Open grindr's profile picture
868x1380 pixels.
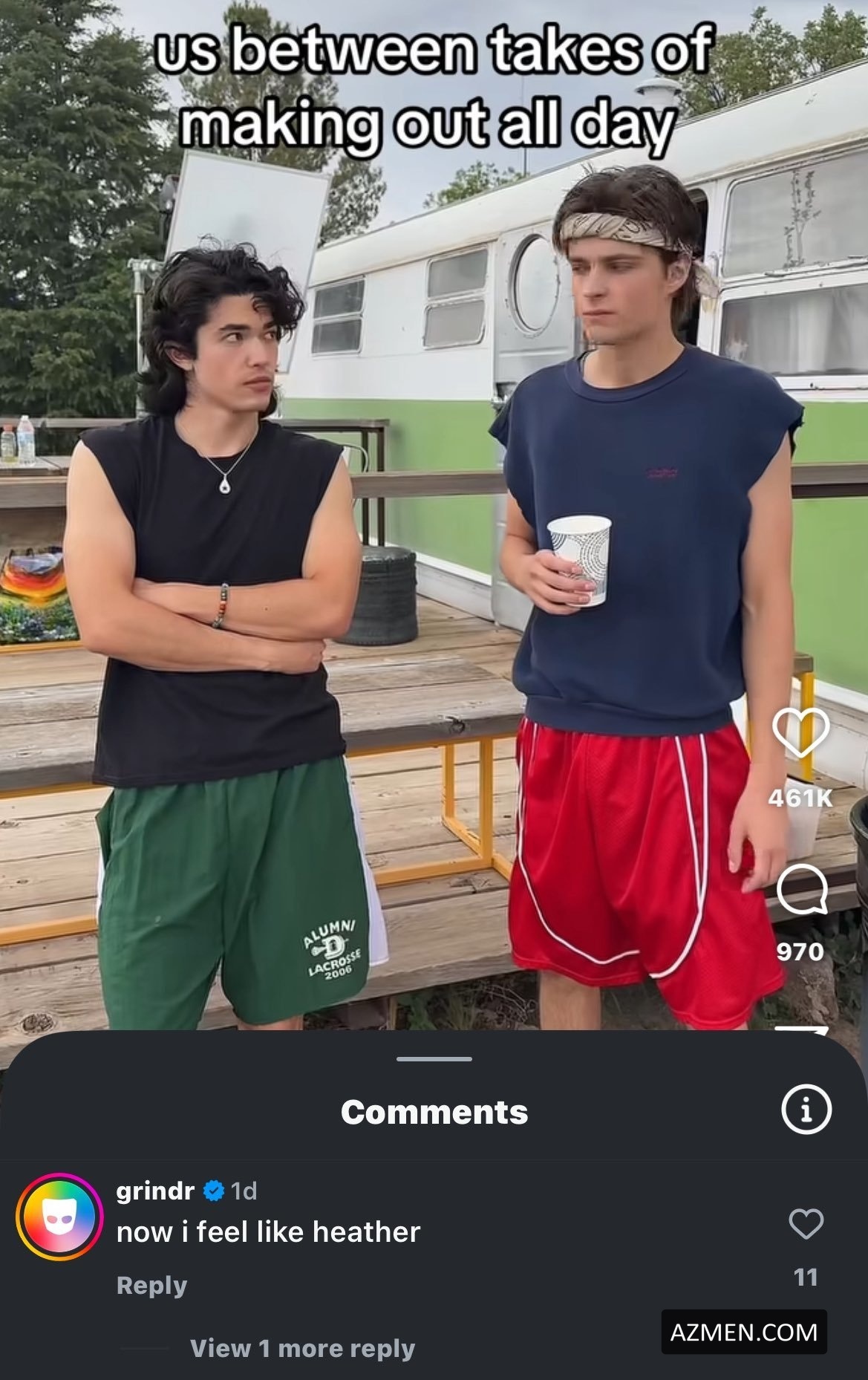click(59, 1217)
